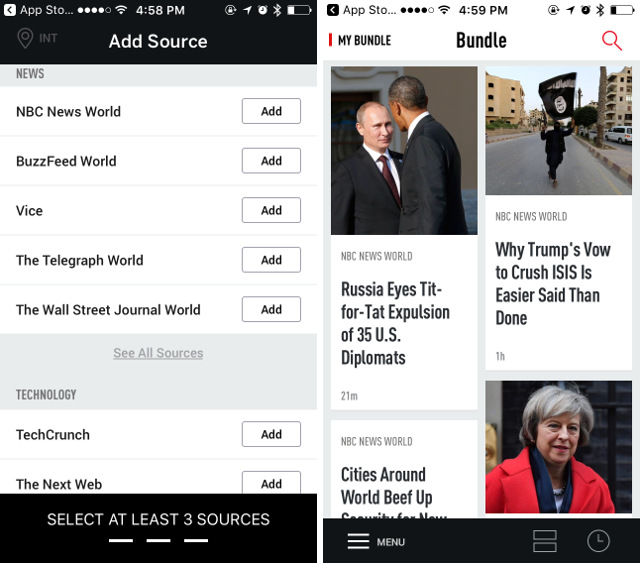Open Cities Around World Beef Up article
Viewport: 640px width, 563px height.
coord(403,485)
